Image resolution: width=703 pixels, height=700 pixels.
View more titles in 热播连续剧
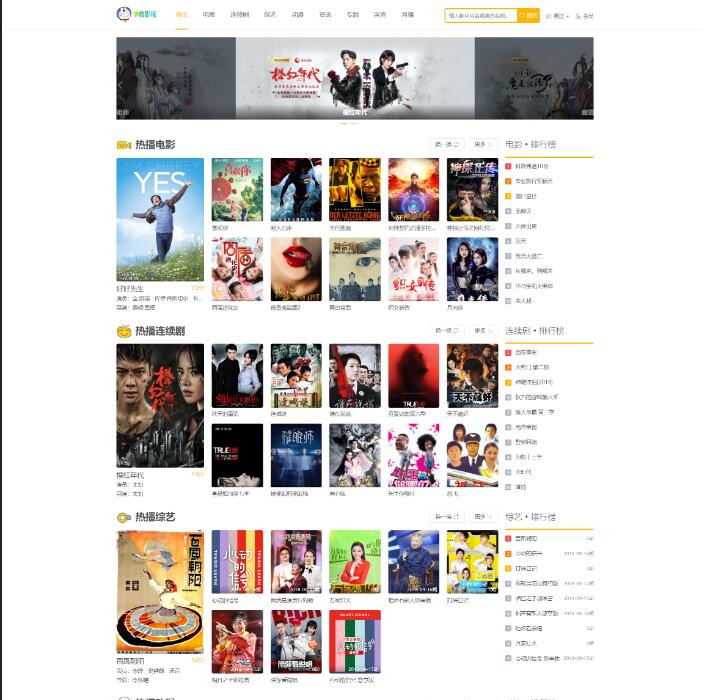point(483,330)
